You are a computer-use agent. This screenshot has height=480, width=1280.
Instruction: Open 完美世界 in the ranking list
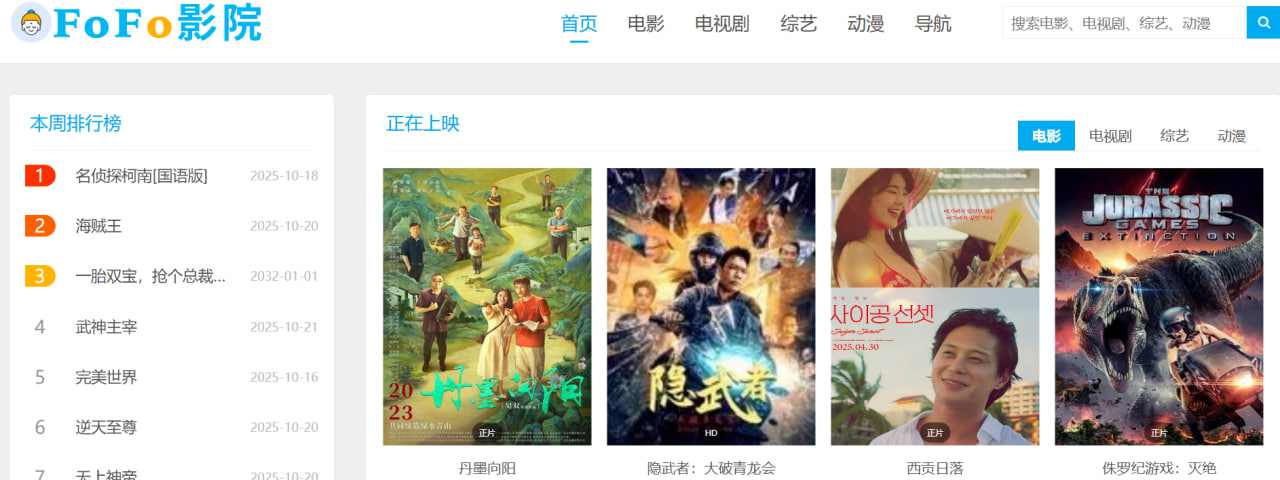(106, 377)
